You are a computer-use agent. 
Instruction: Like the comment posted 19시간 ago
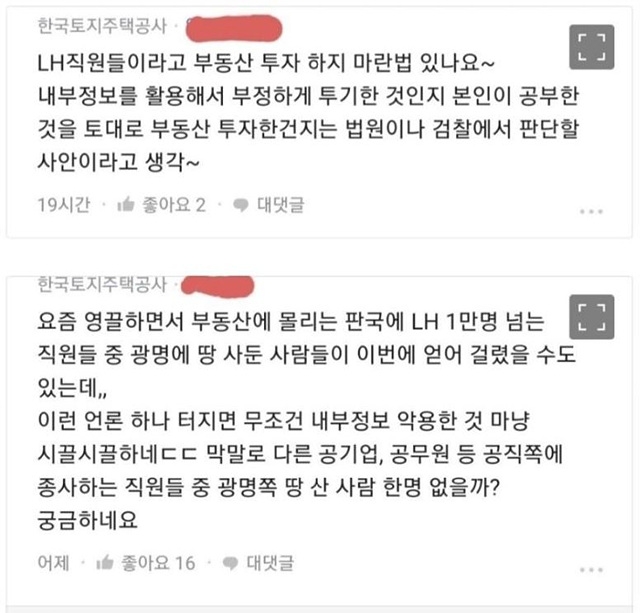(160, 206)
